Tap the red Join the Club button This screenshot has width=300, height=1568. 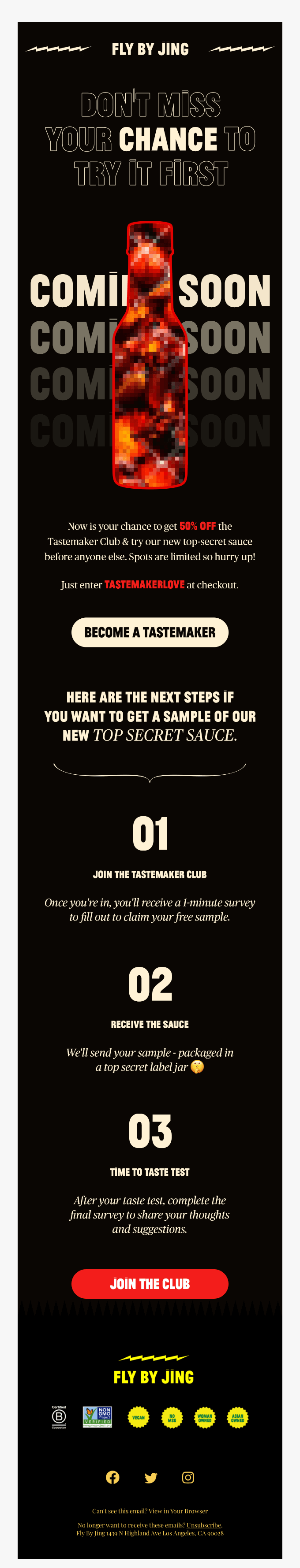(150, 1283)
